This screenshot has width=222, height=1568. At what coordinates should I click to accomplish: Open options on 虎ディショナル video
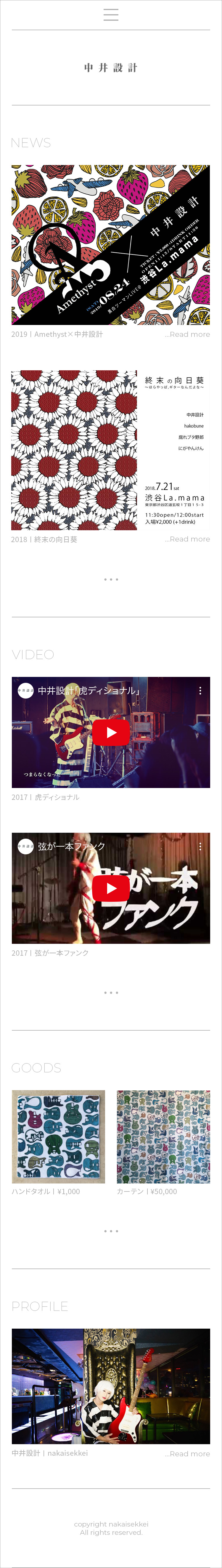click(200, 691)
